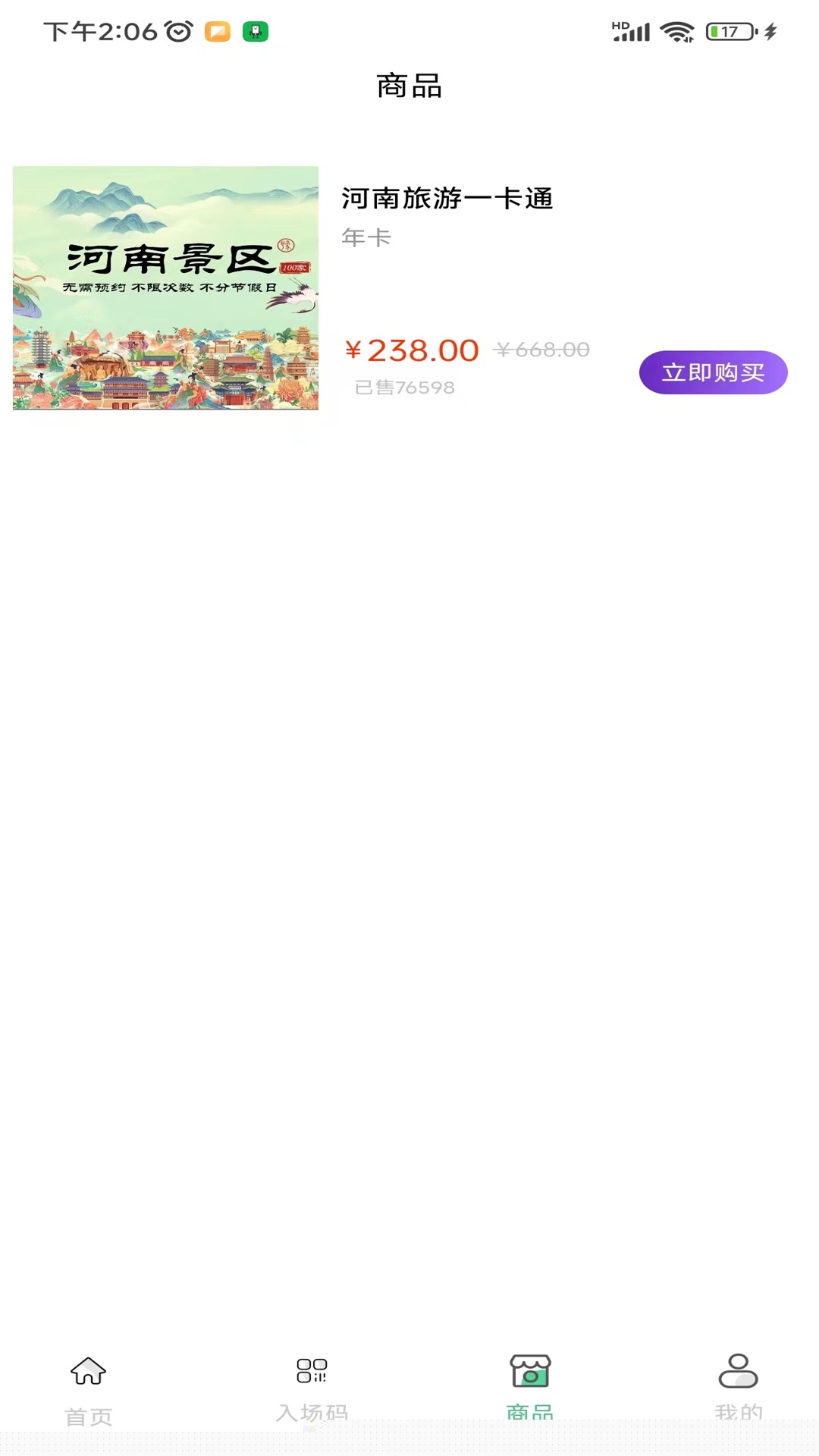
Task: Tap the 立即购买 button
Action: click(x=713, y=372)
